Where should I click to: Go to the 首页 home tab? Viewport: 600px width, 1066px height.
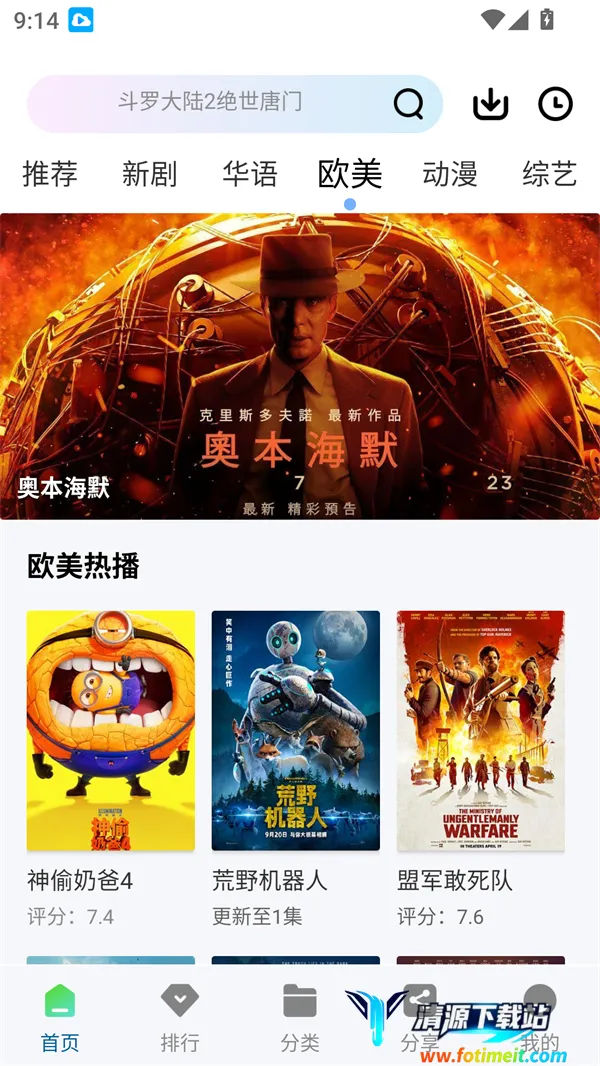[x=60, y=1016]
